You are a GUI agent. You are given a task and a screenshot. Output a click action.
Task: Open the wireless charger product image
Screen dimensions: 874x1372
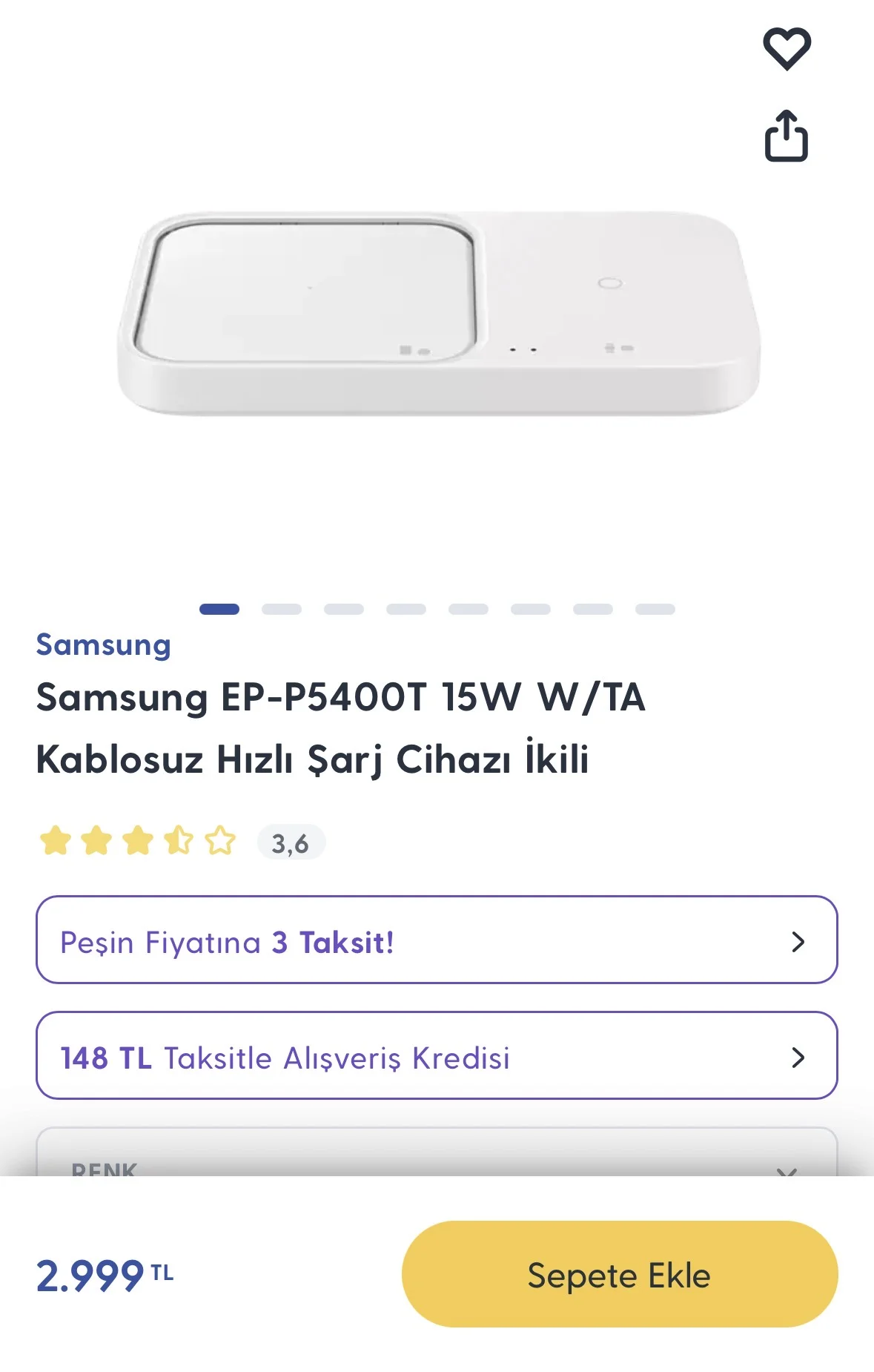click(x=438, y=315)
